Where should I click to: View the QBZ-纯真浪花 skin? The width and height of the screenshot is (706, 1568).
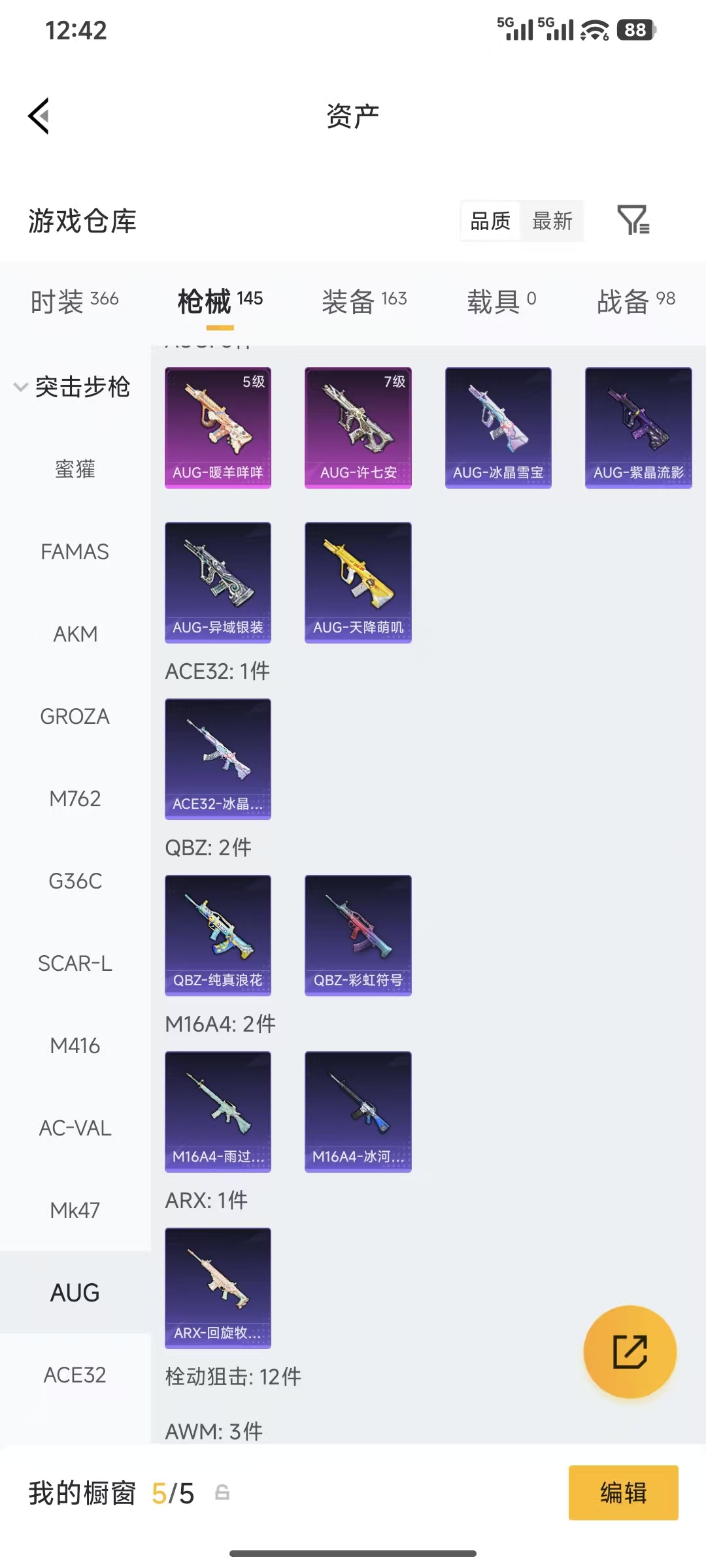[218, 935]
